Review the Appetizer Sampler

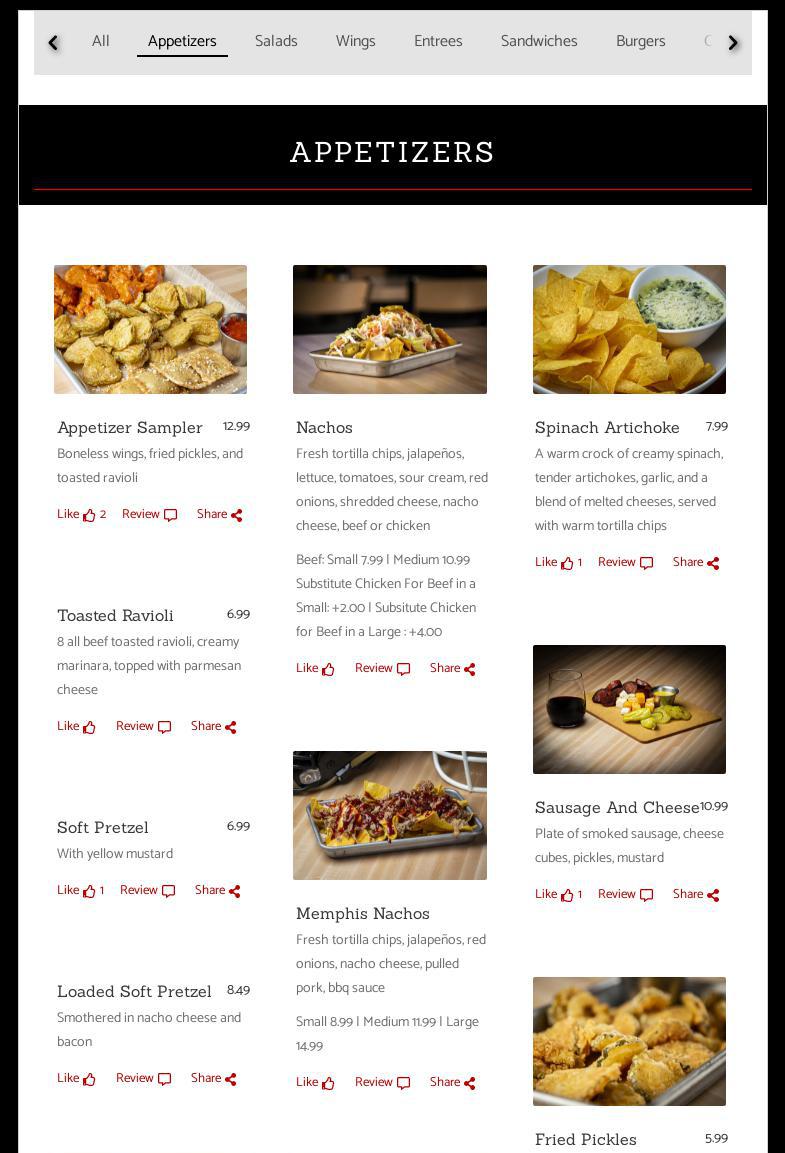click(149, 514)
